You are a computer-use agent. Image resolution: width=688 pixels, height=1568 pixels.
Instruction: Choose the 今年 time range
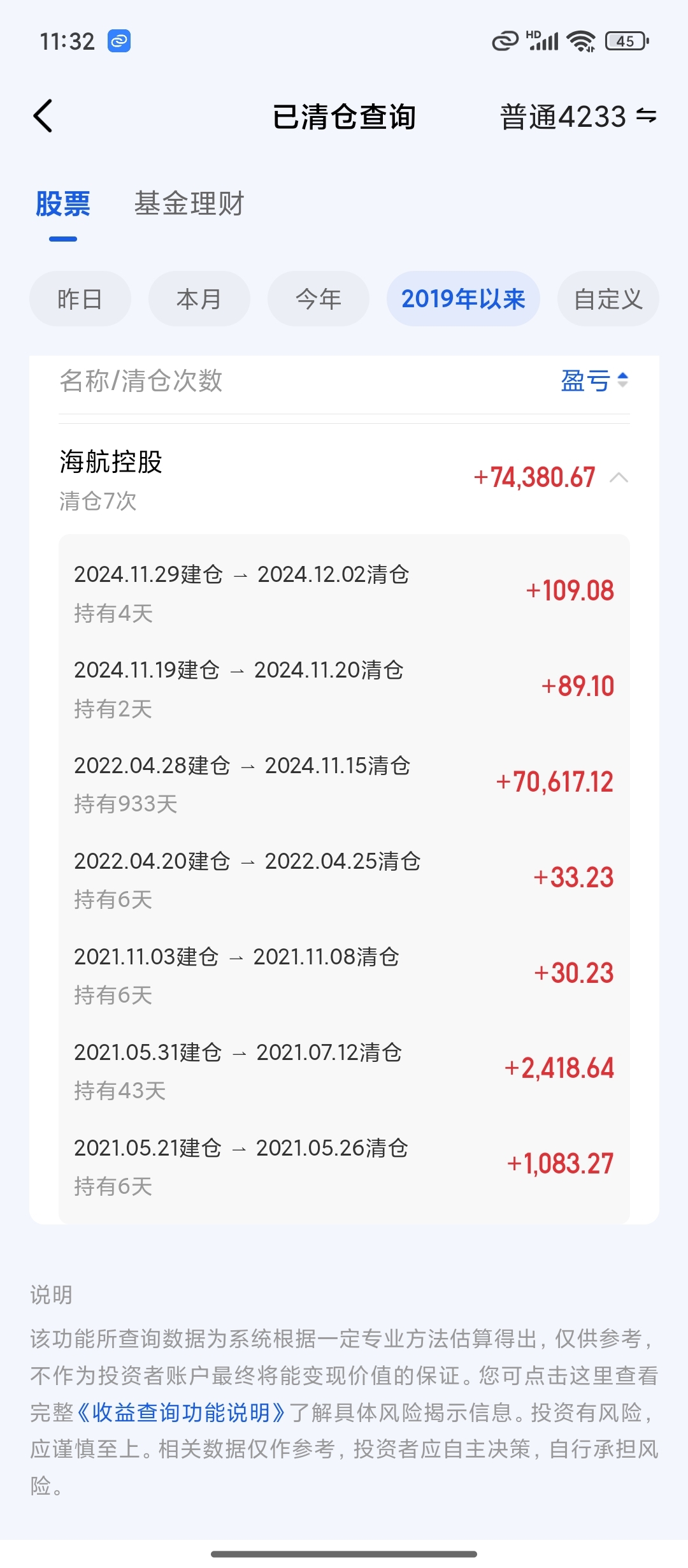(319, 299)
